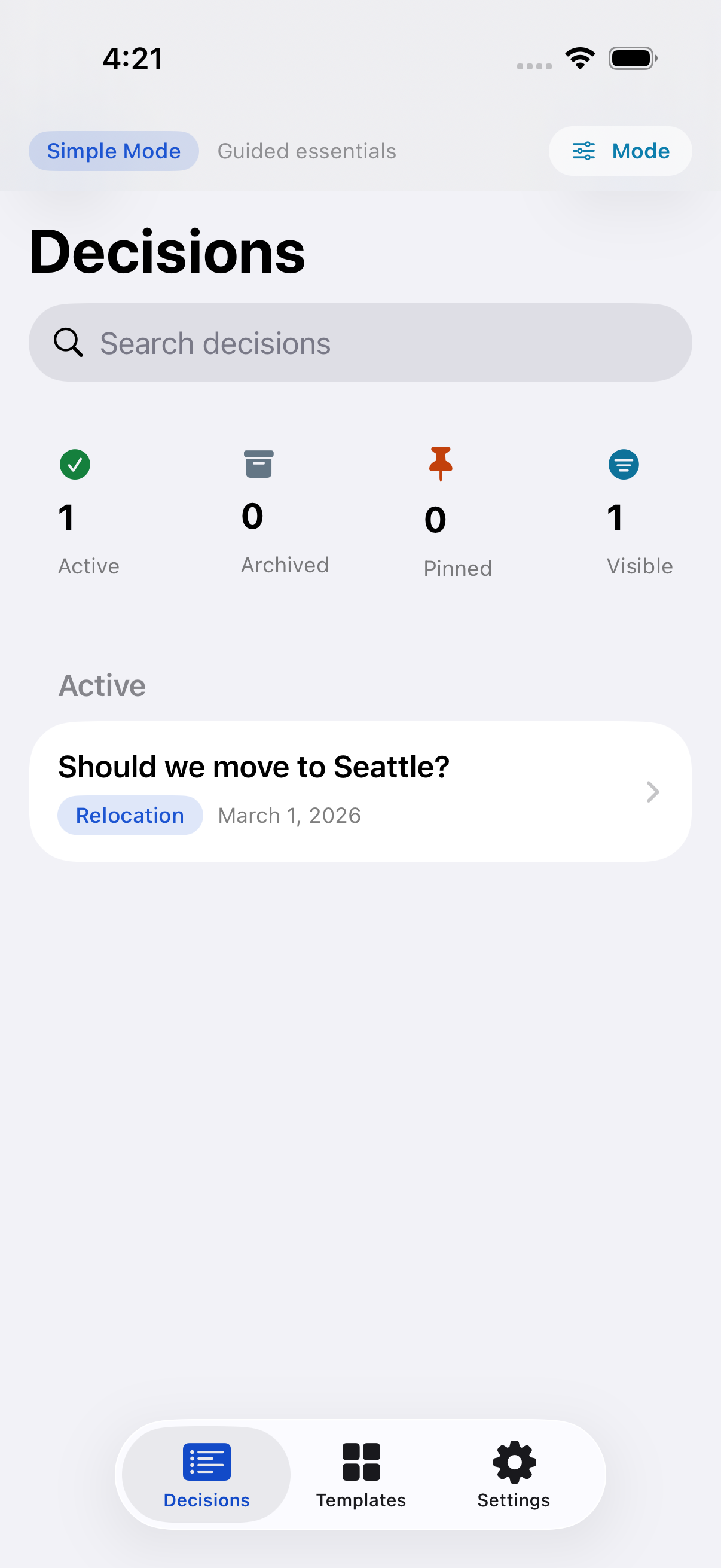Click the search magnifier icon
Screen dimensions: 721x1568
point(68,342)
